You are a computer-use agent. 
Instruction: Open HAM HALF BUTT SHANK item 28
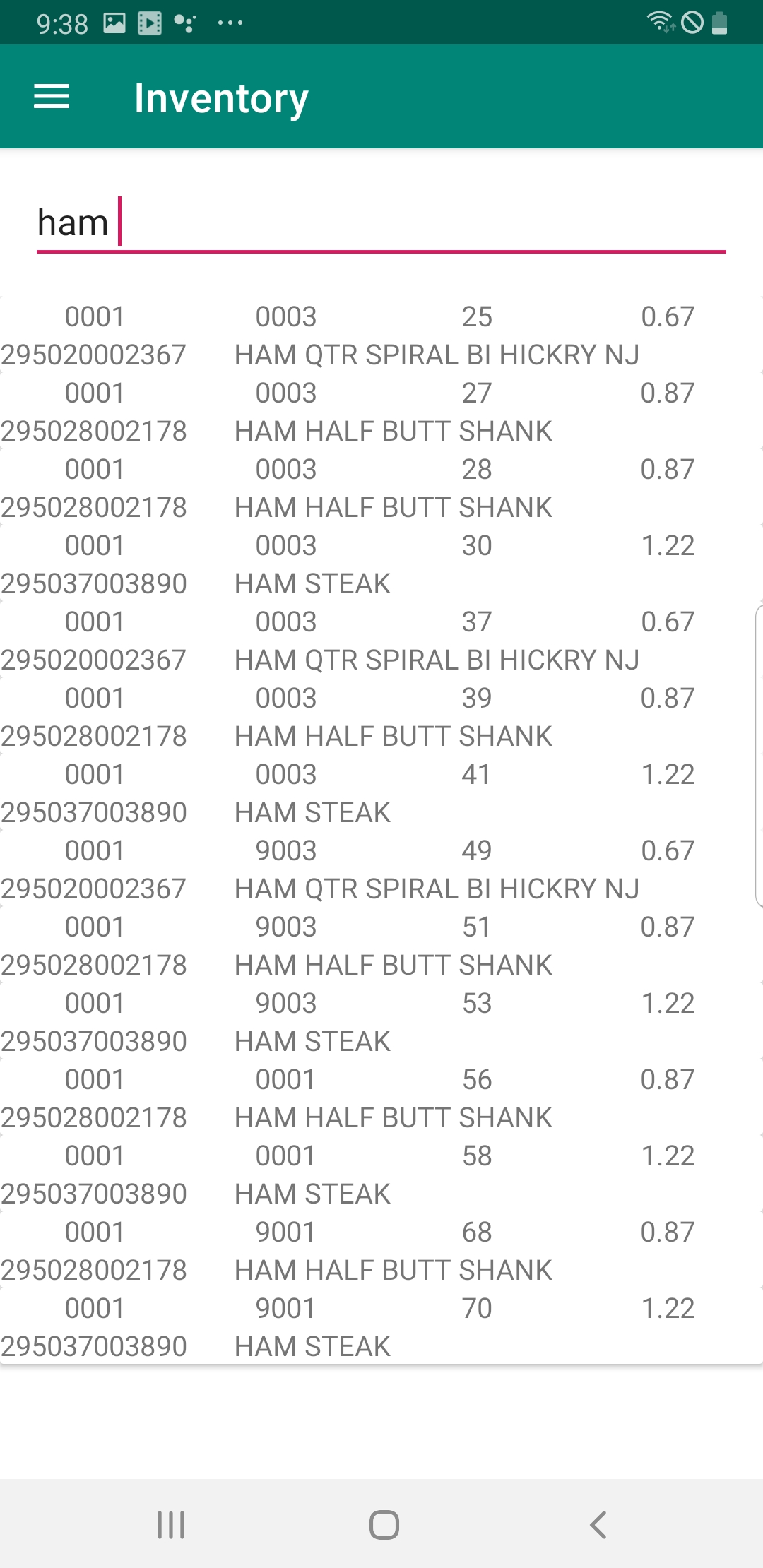[x=381, y=488]
